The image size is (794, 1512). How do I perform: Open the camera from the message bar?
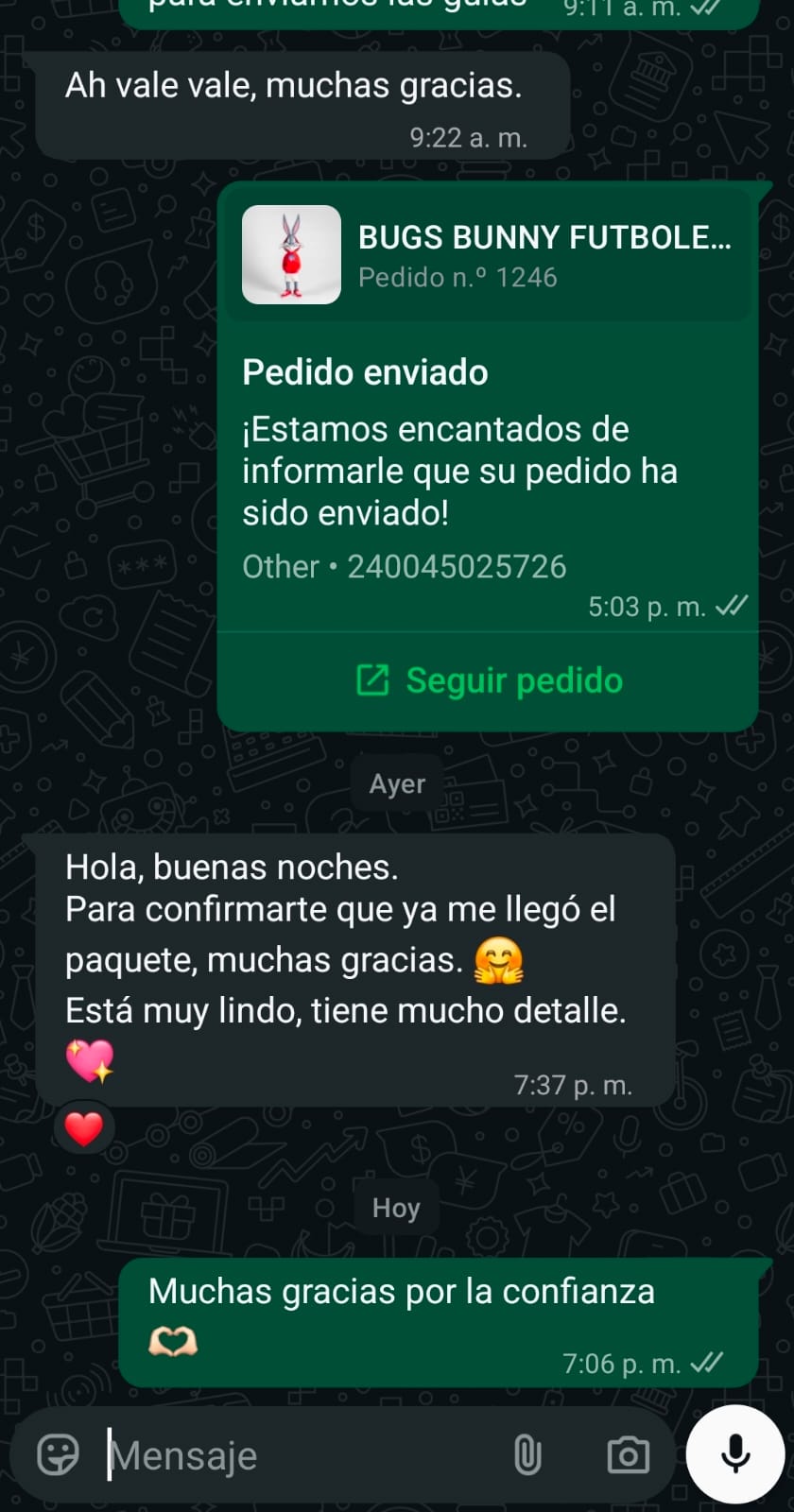628,1455
